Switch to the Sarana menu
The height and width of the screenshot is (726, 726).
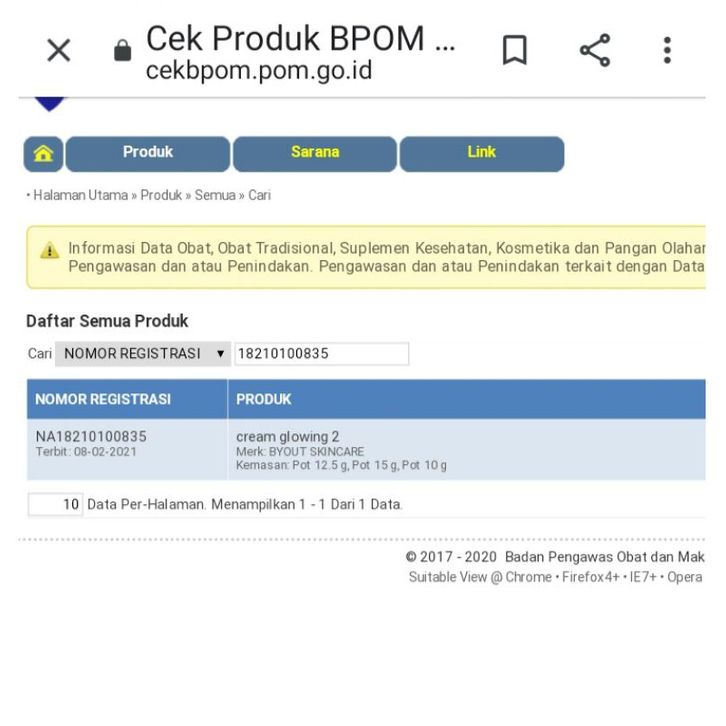(315, 154)
